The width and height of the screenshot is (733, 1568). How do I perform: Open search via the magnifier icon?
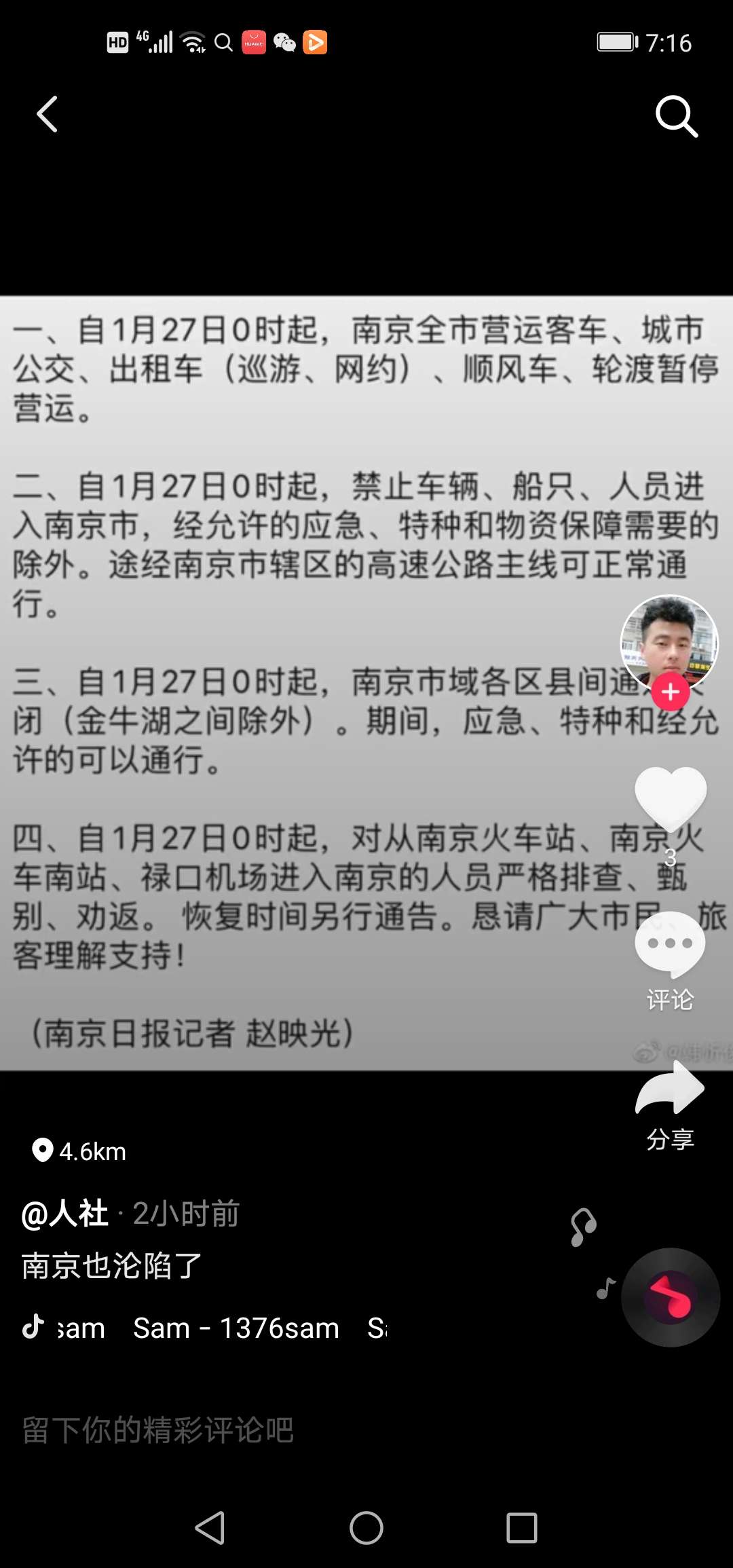click(677, 117)
